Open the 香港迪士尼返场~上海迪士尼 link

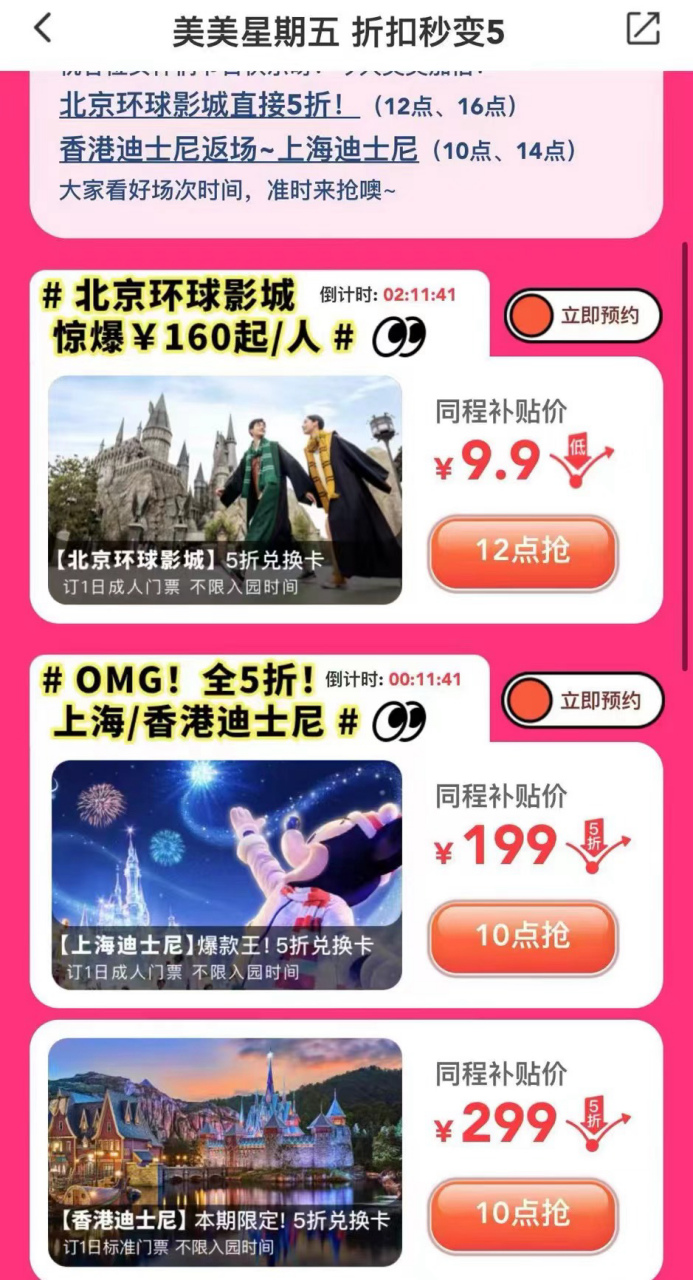pos(238,150)
